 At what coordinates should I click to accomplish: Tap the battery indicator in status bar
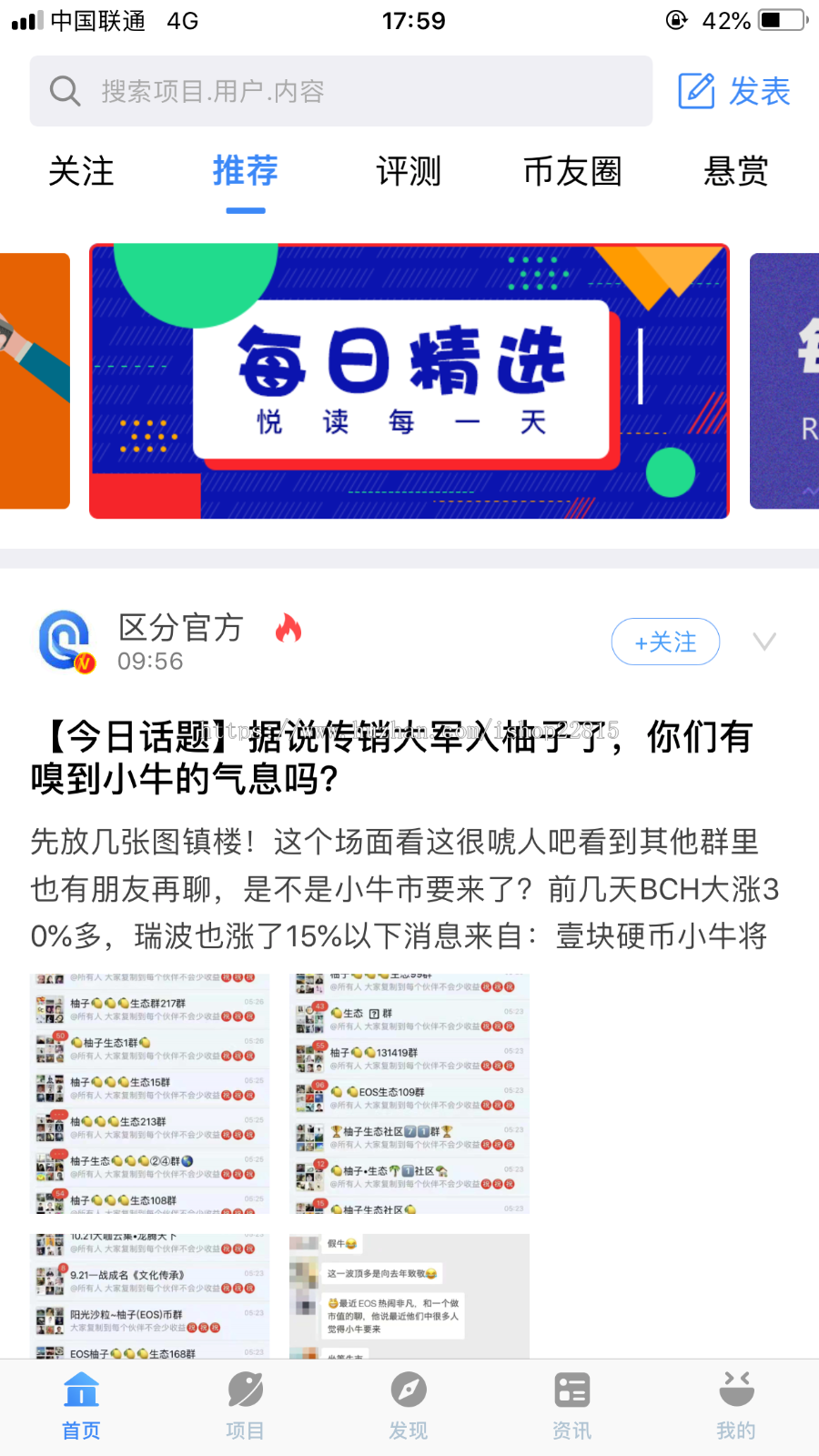[x=778, y=20]
